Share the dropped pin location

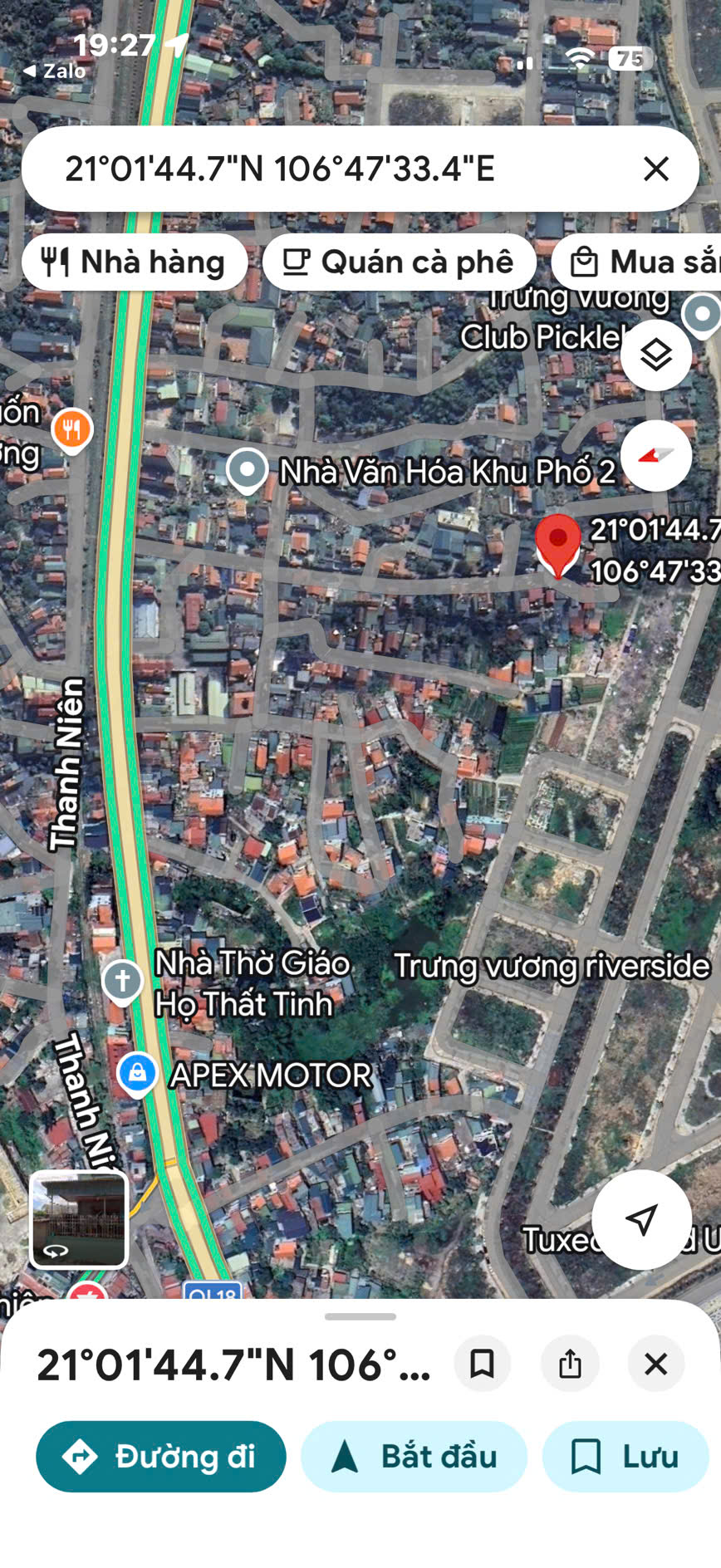[570, 1364]
